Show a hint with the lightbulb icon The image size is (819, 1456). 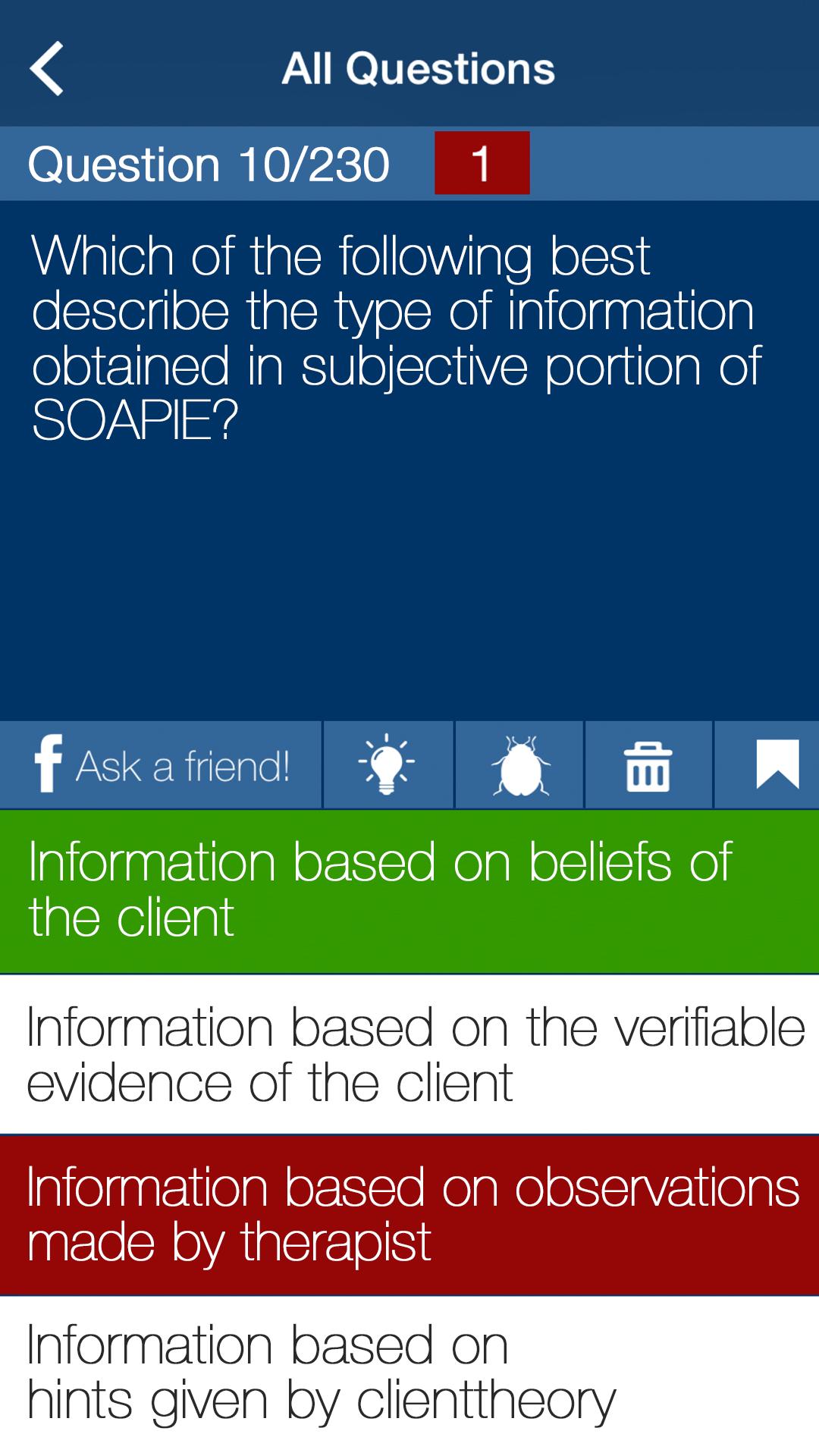point(388,765)
